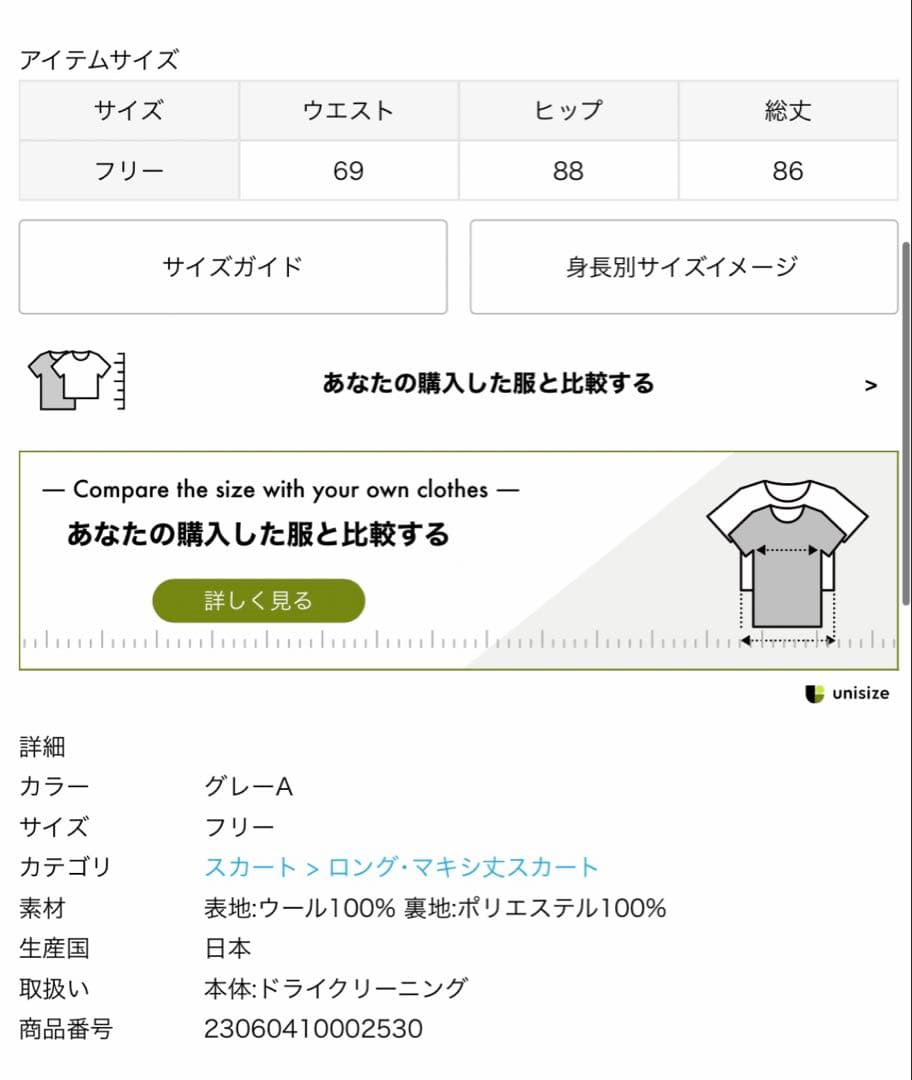
Task: Open 身長別サイズイメージ
Action: point(684,267)
